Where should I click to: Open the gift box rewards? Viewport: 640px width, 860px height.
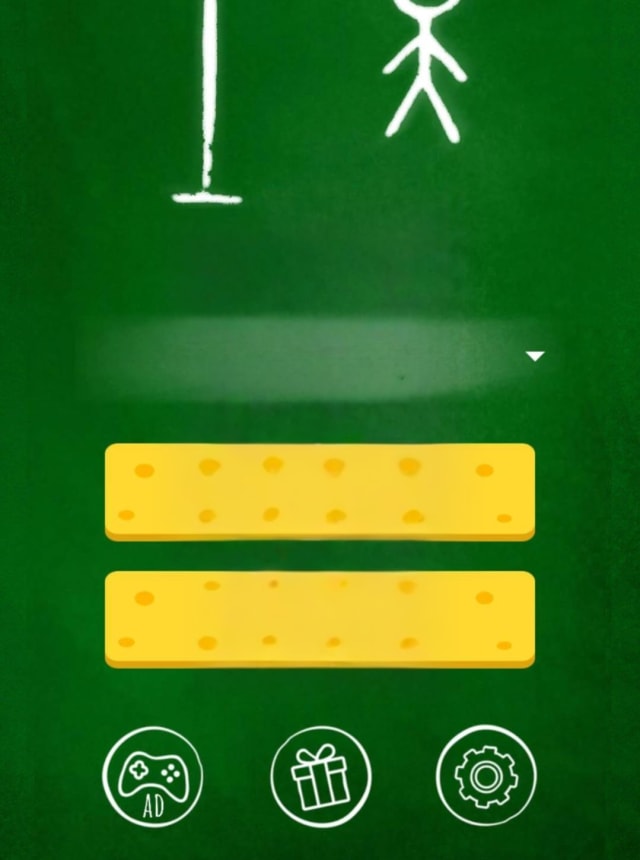tap(320, 776)
